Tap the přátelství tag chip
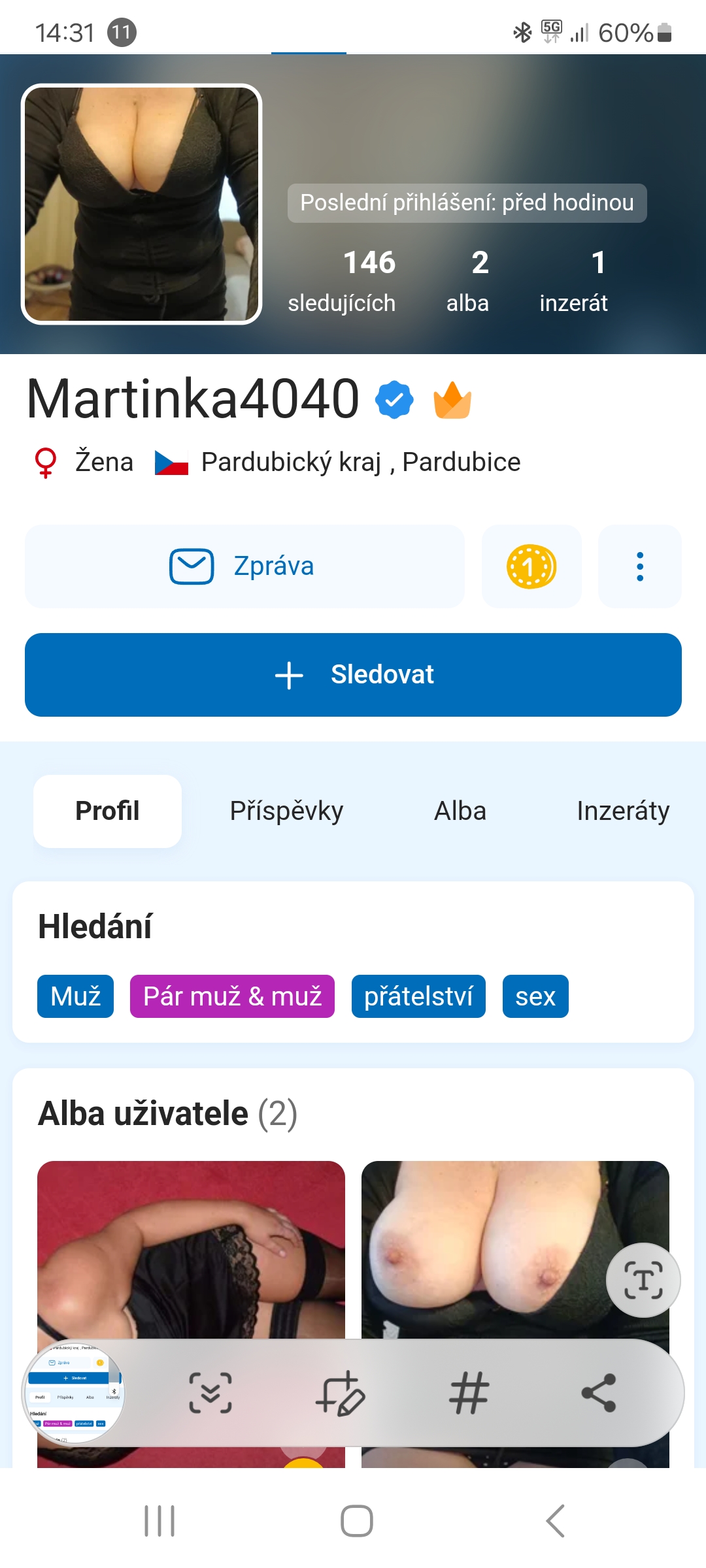Image resolution: width=706 pixels, height=1568 pixels. pos(418,996)
